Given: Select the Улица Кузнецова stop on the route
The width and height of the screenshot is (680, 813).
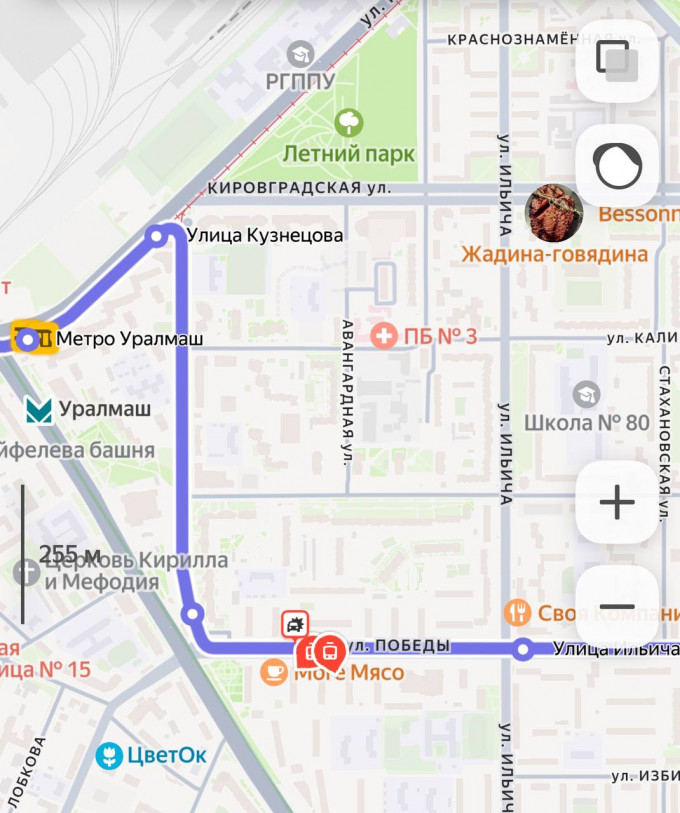Looking at the screenshot, I should click(156, 236).
